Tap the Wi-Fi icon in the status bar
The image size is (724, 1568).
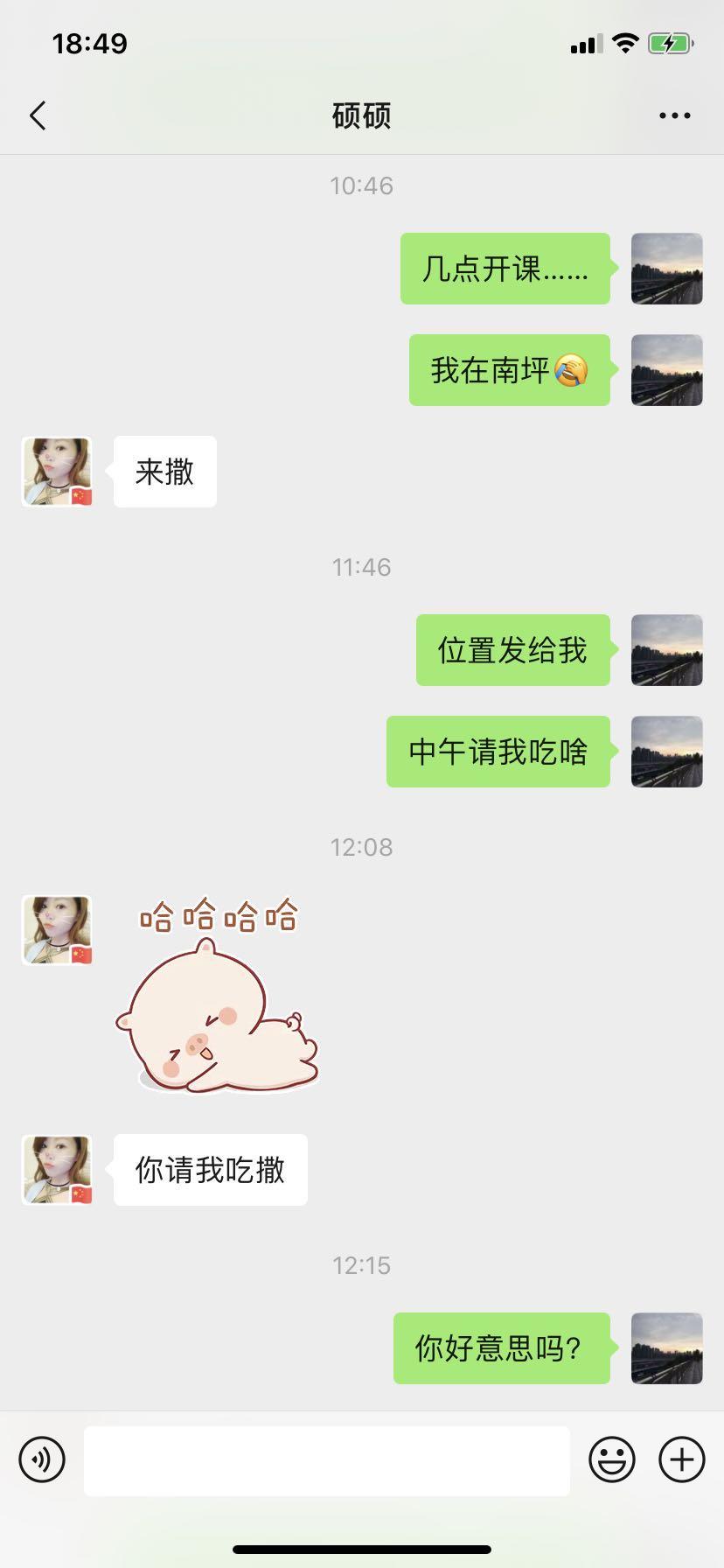pos(623,42)
